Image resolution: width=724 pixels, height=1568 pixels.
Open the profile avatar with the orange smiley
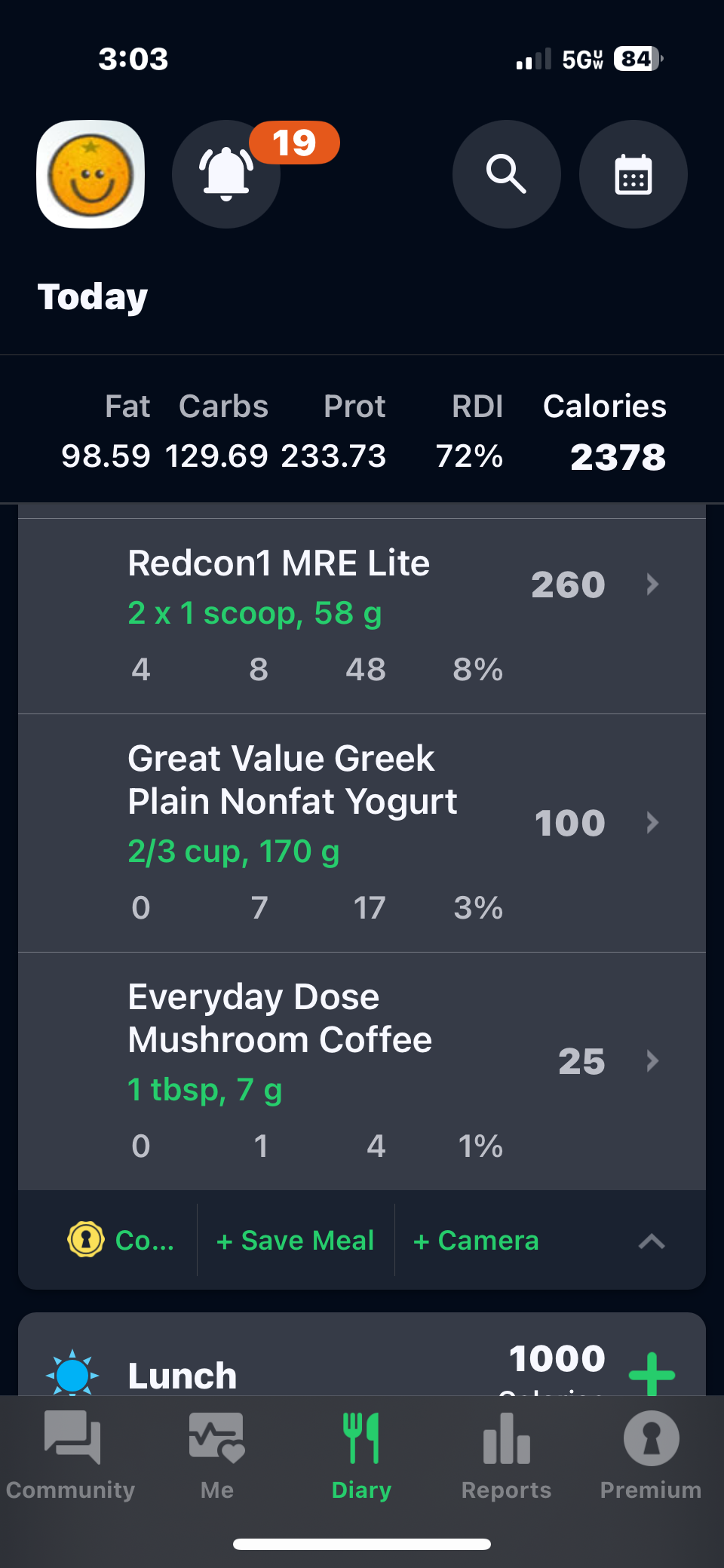point(90,174)
